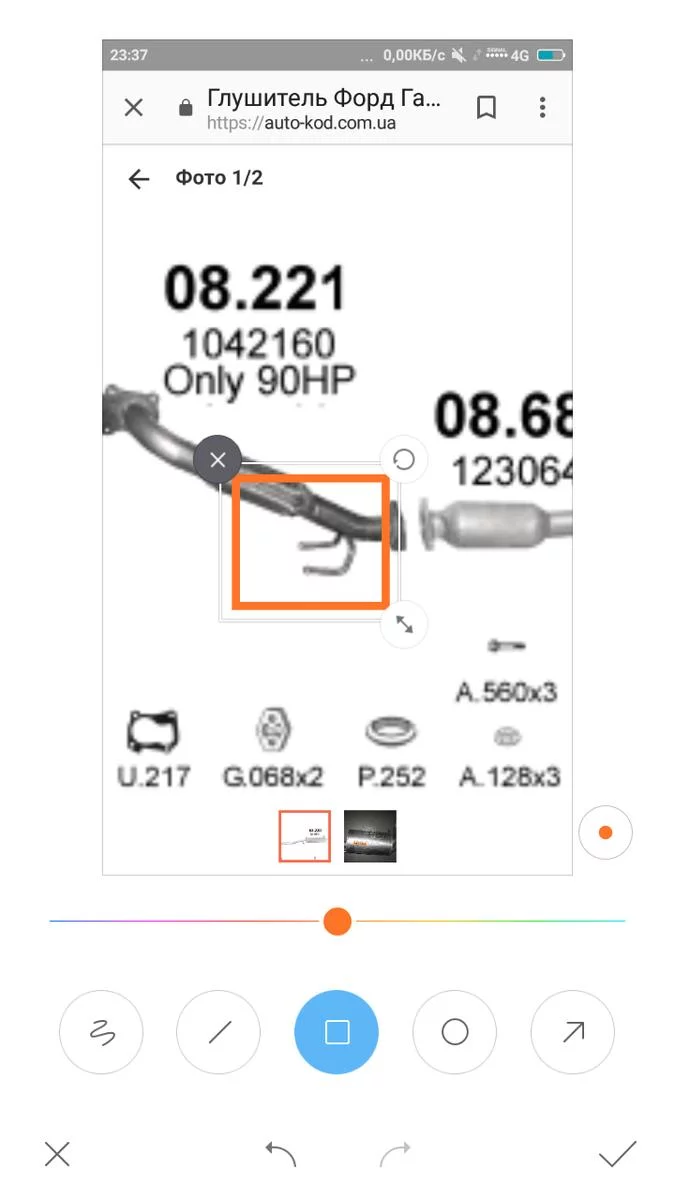
Task: Select the rectangle shape tool
Action: pos(337,1031)
